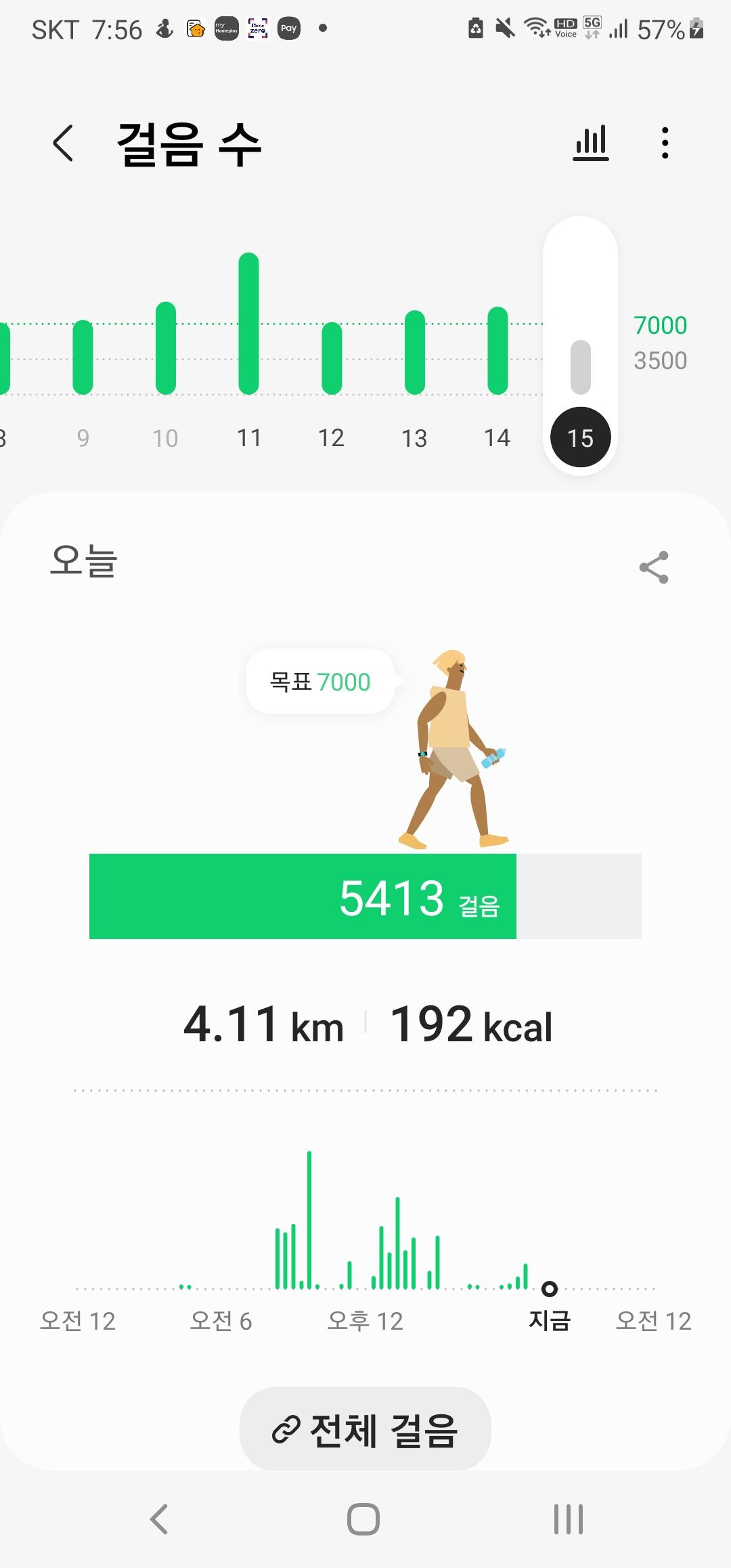The height and width of the screenshot is (1568, 731).
Task: Tap the system home button
Action: [363, 1519]
